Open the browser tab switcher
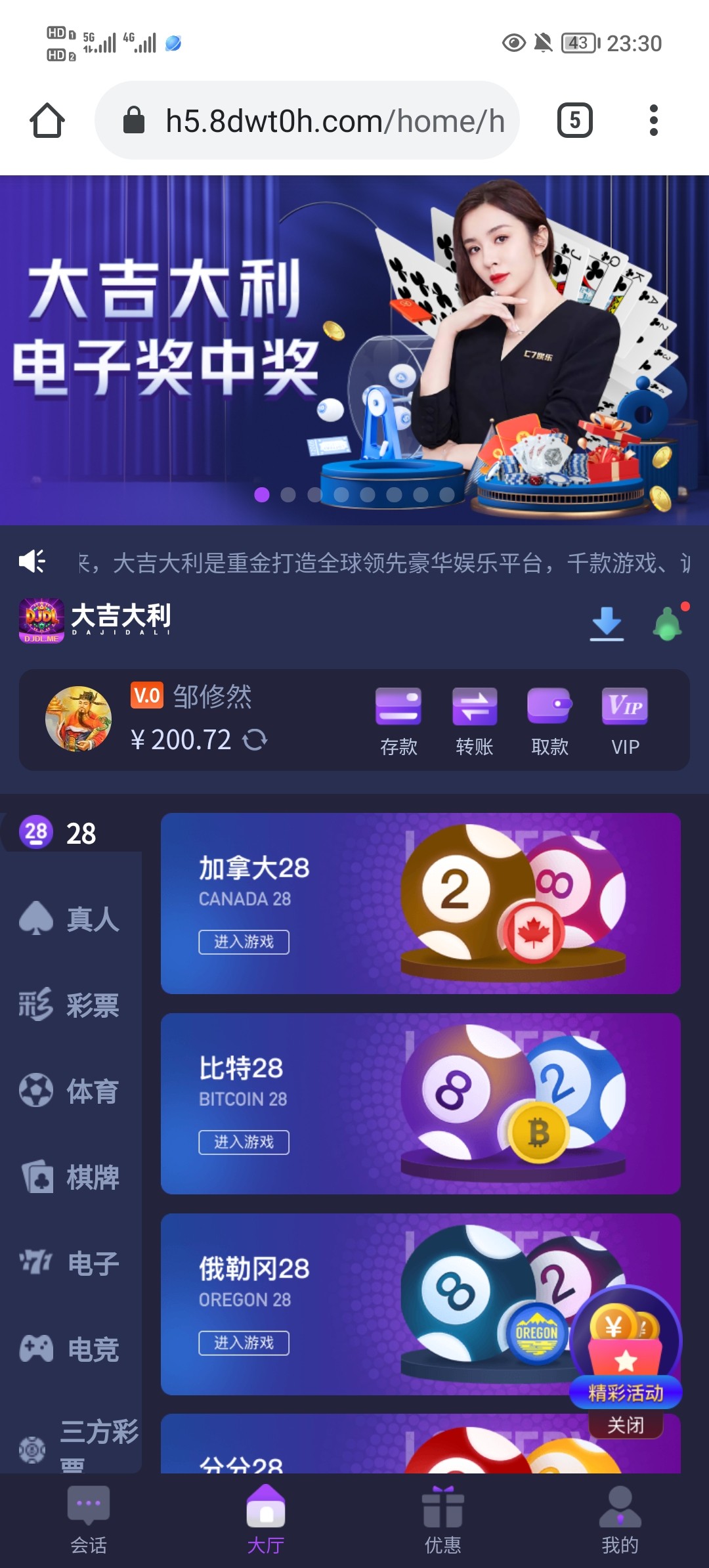 [574, 120]
